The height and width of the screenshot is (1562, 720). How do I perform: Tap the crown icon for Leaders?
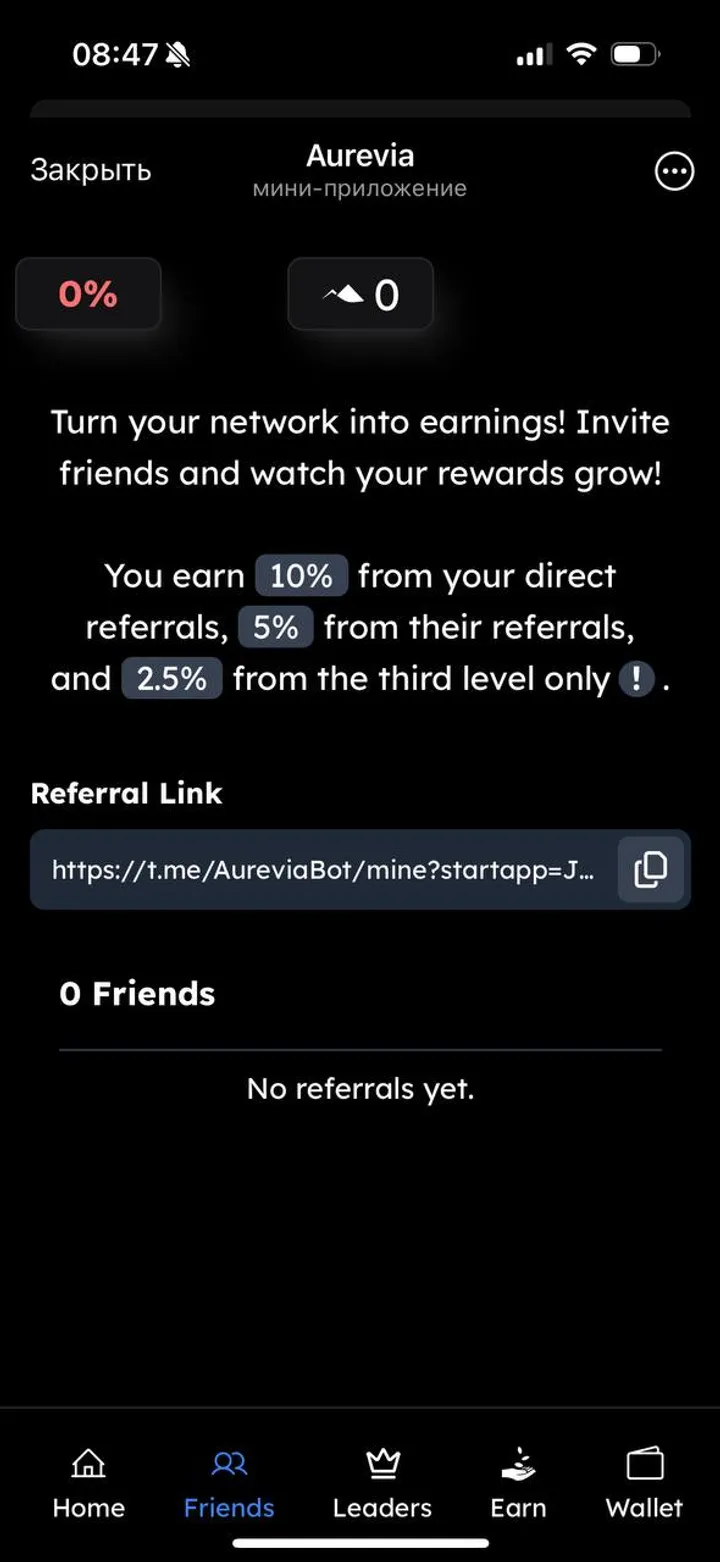pyautogui.click(x=382, y=1462)
